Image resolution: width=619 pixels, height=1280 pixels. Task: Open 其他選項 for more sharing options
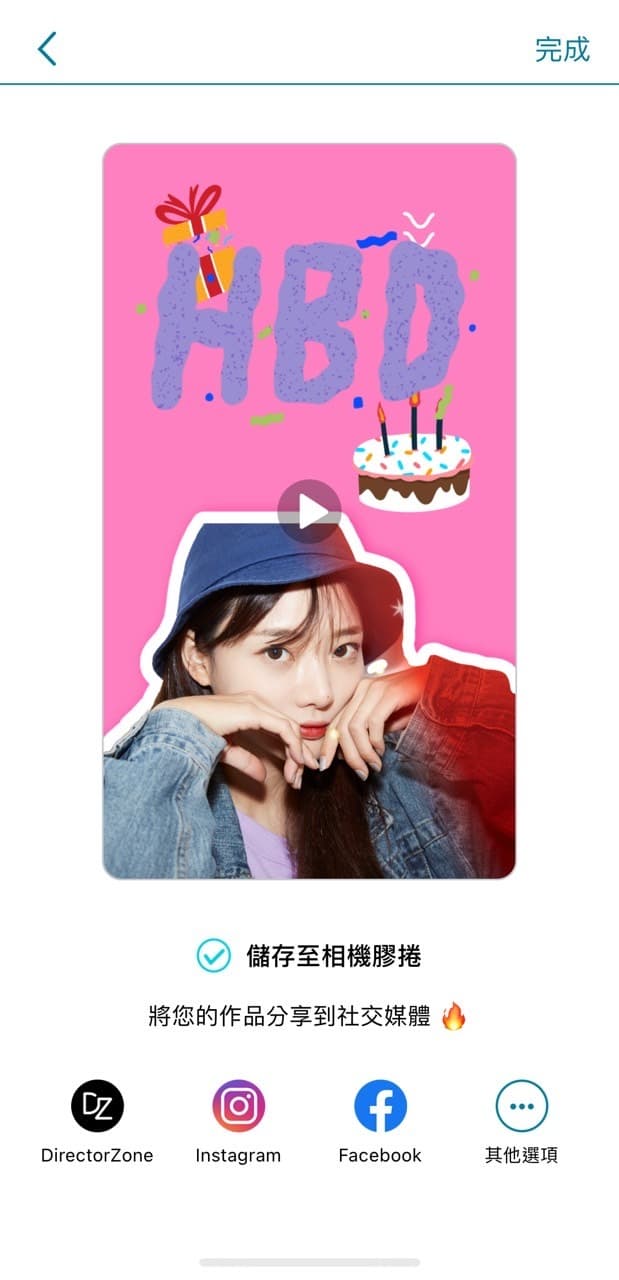point(521,1106)
